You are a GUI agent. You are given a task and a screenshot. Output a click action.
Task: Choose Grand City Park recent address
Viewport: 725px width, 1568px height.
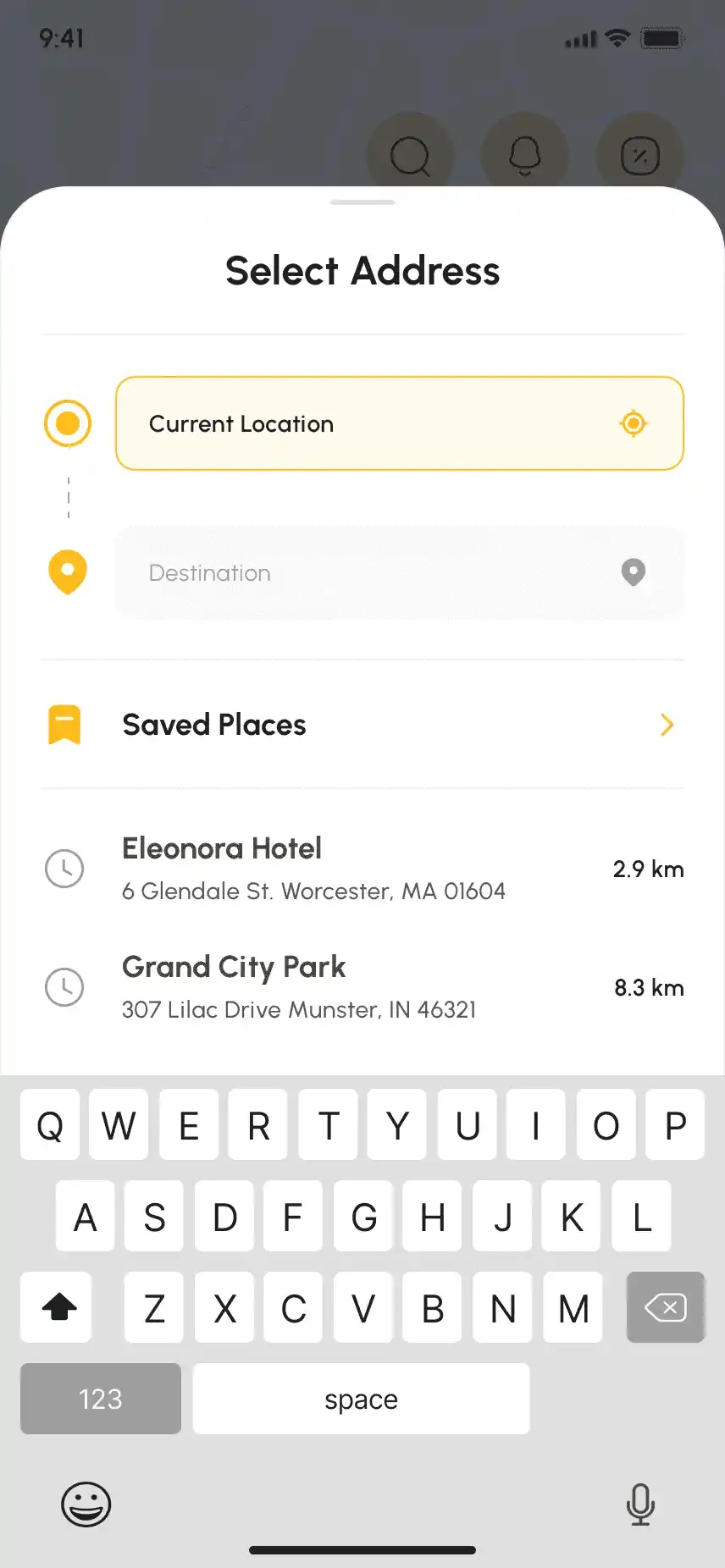point(362,987)
